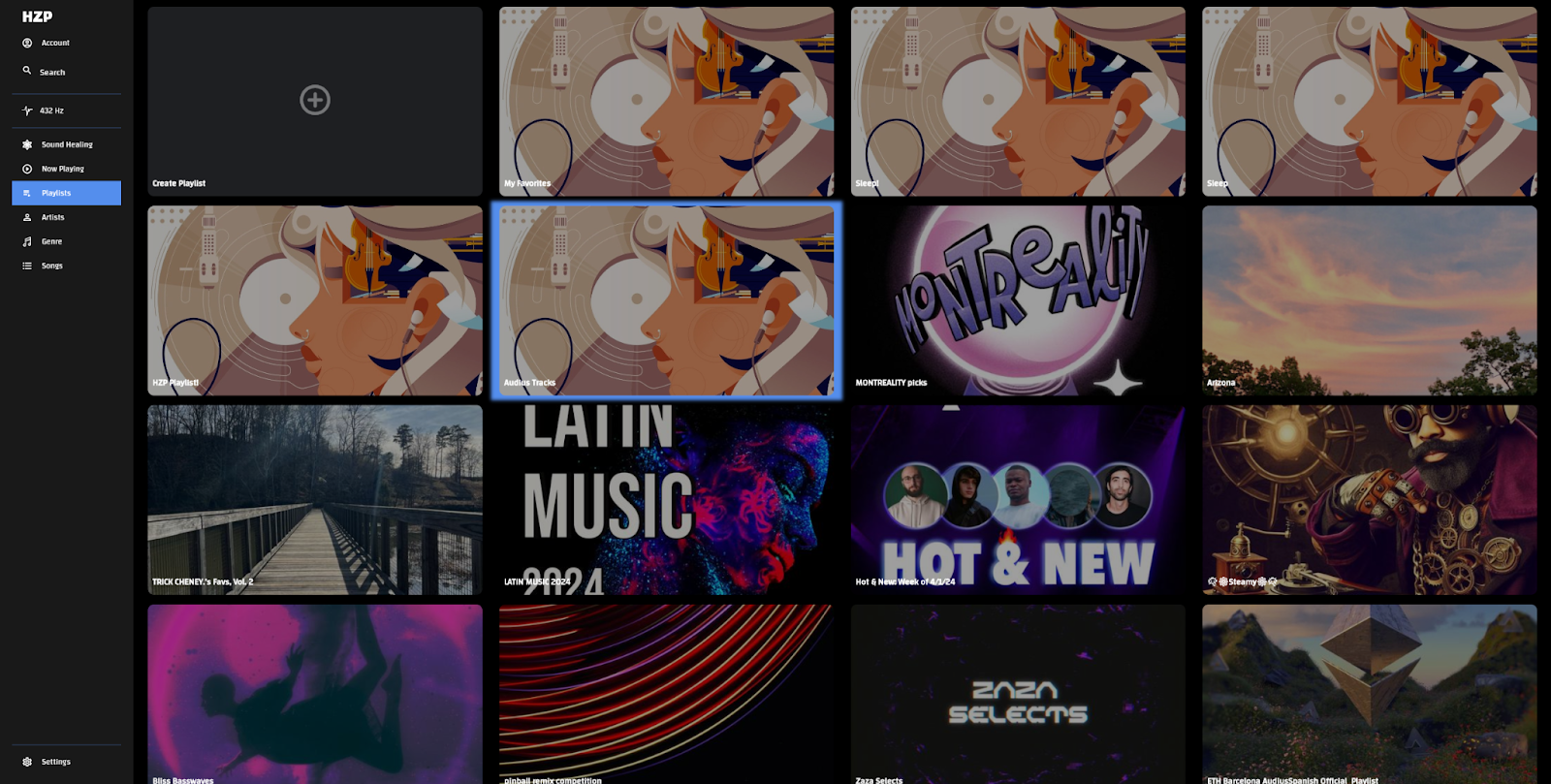Create a new playlist

coord(314,101)
